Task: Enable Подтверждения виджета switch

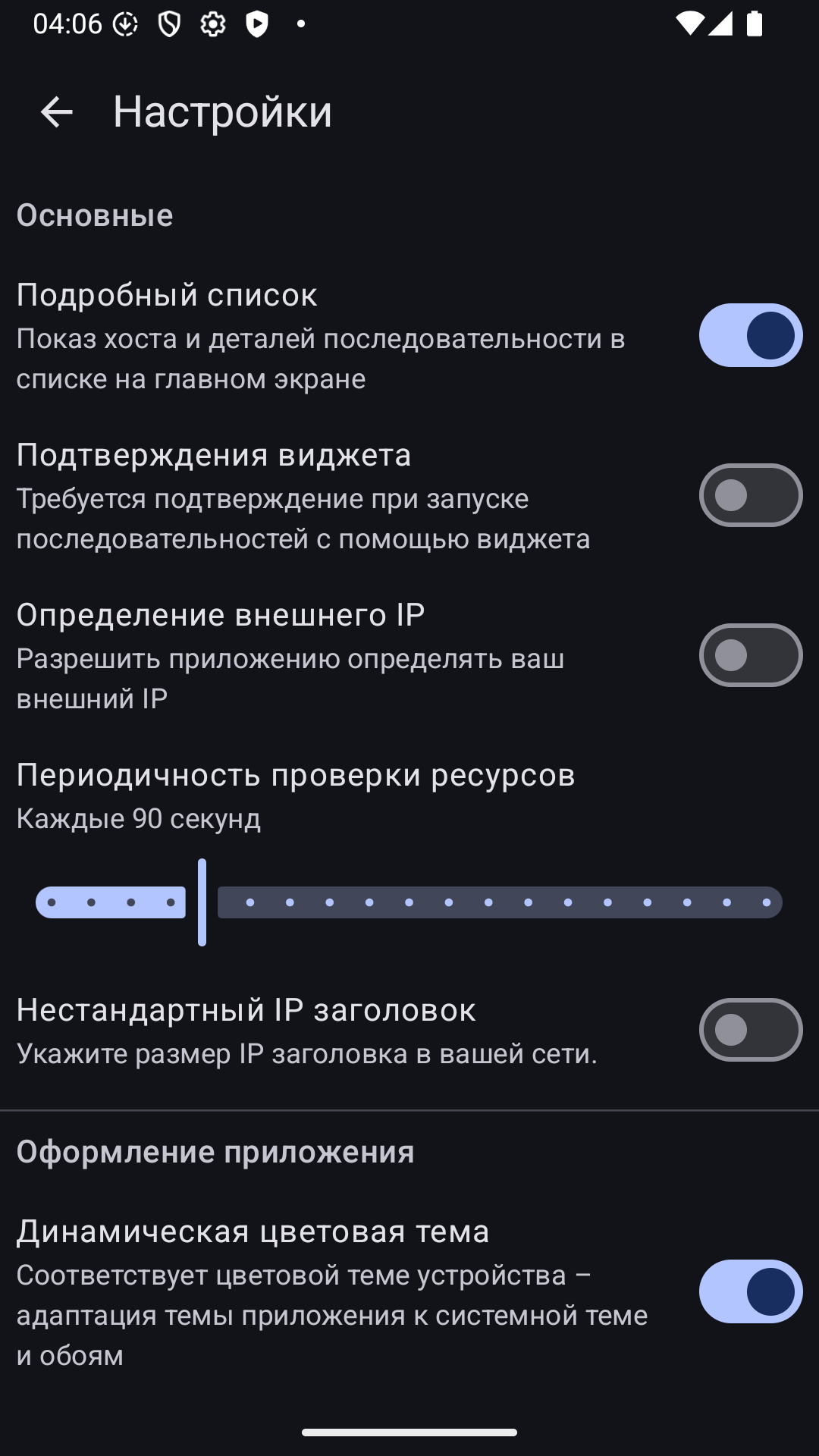Action: pos(751,495)
